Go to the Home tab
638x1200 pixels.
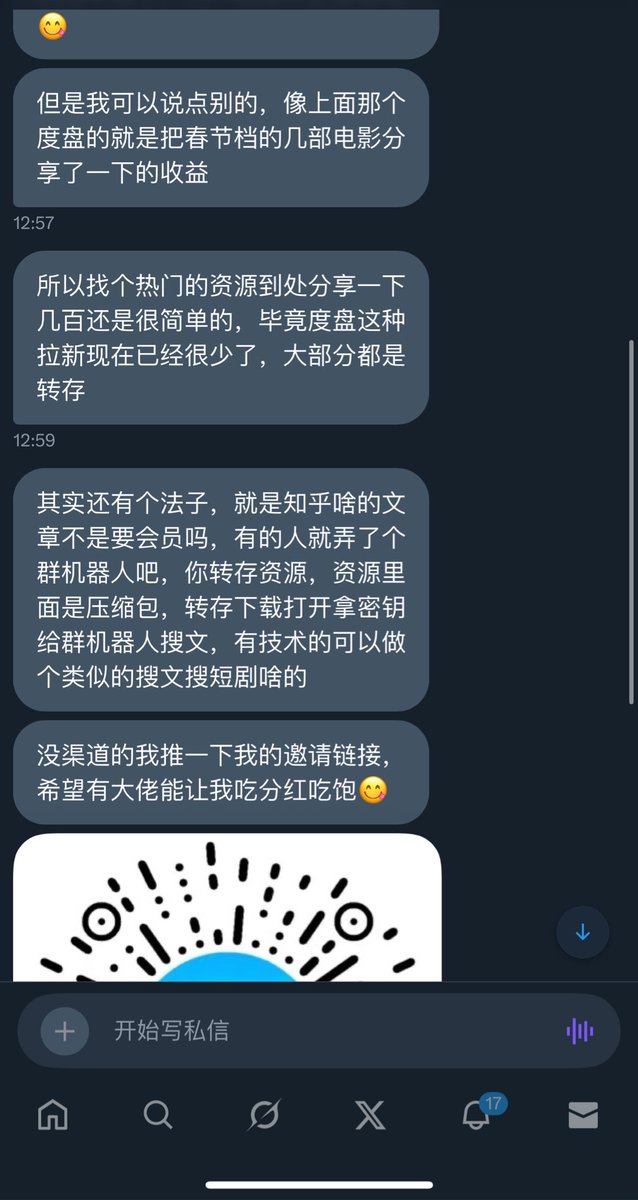53,1114
